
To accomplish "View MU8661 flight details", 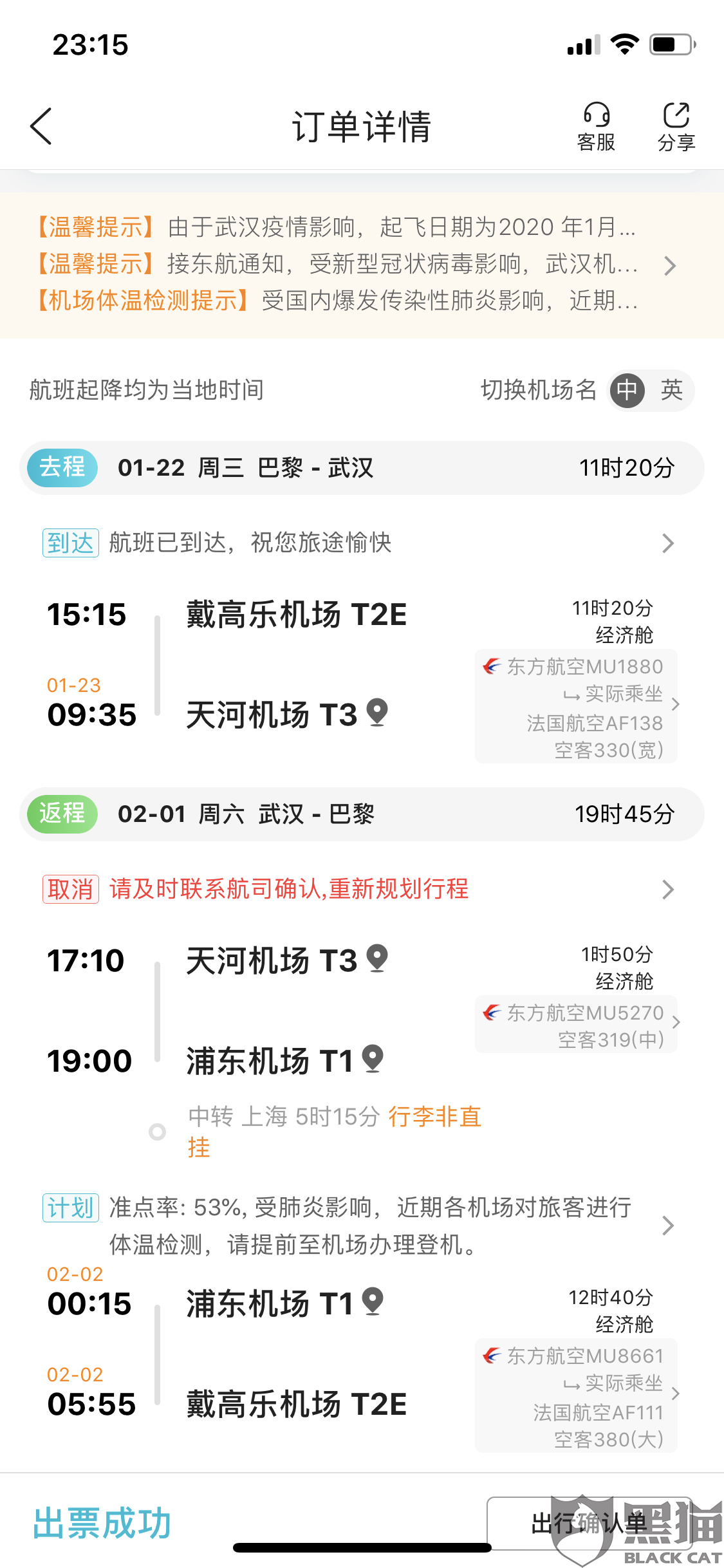I will click(576, 1395).
